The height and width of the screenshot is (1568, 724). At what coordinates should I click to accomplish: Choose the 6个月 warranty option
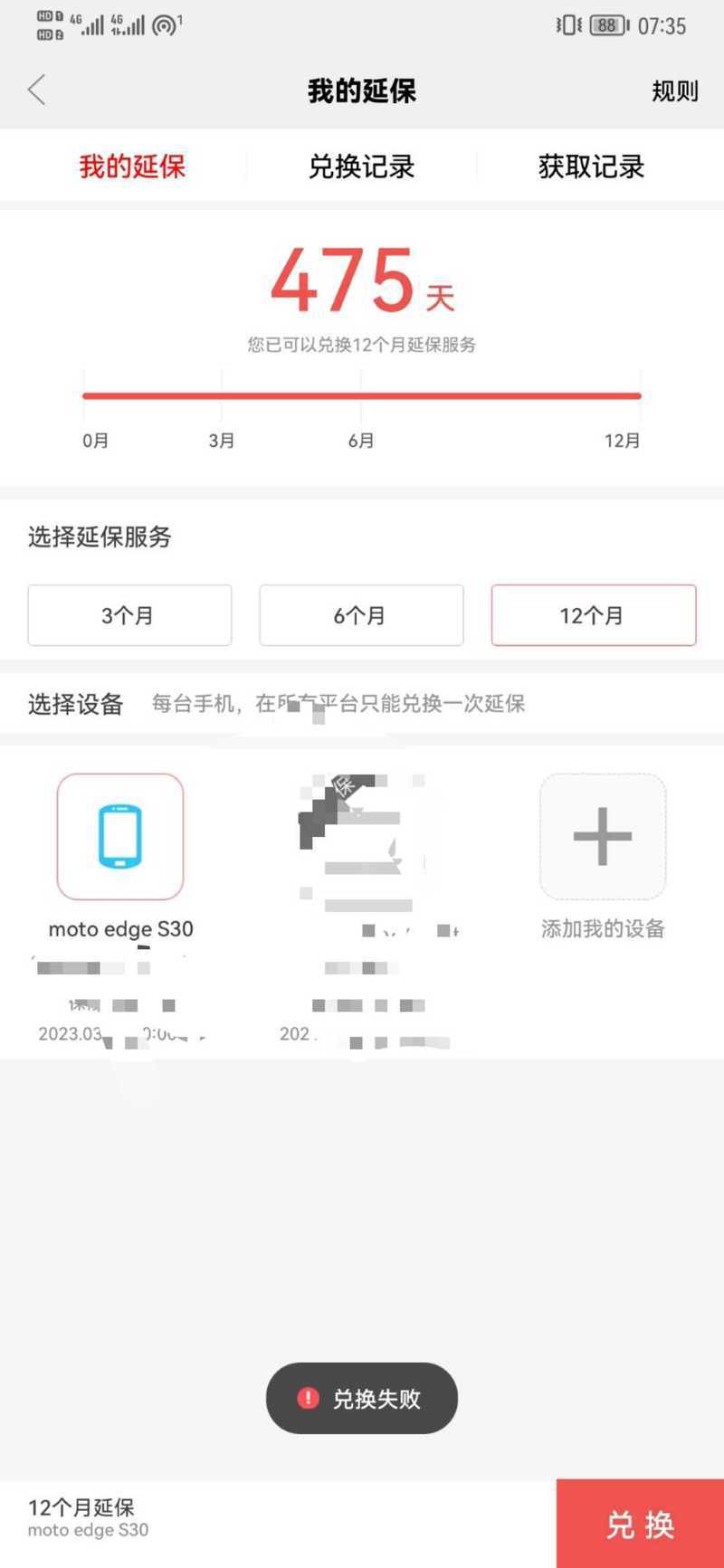click(x=361, y=615)
